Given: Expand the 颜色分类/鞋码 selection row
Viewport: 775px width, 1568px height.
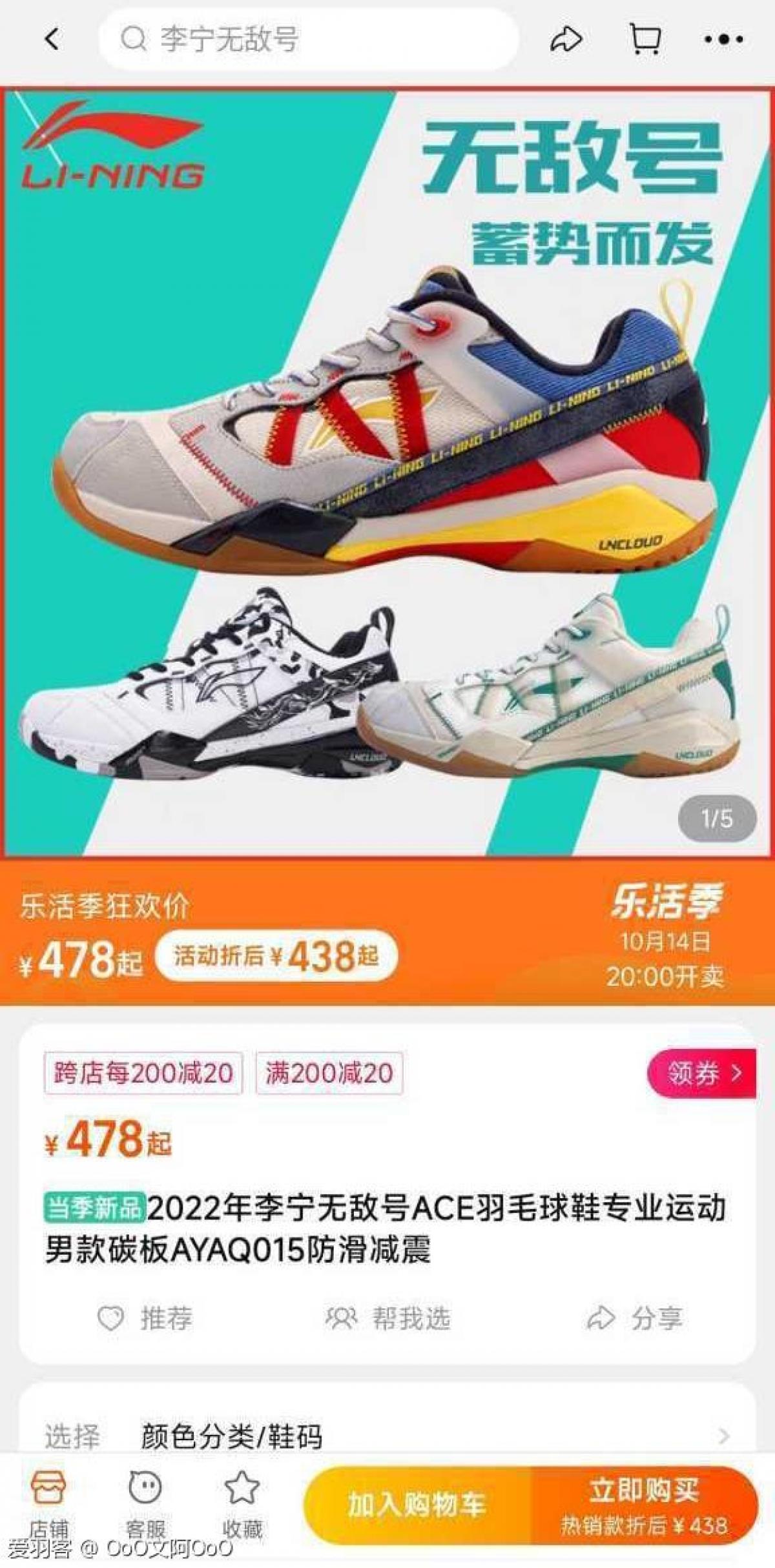Looking at the screenshot, I should pos(387,1436).
